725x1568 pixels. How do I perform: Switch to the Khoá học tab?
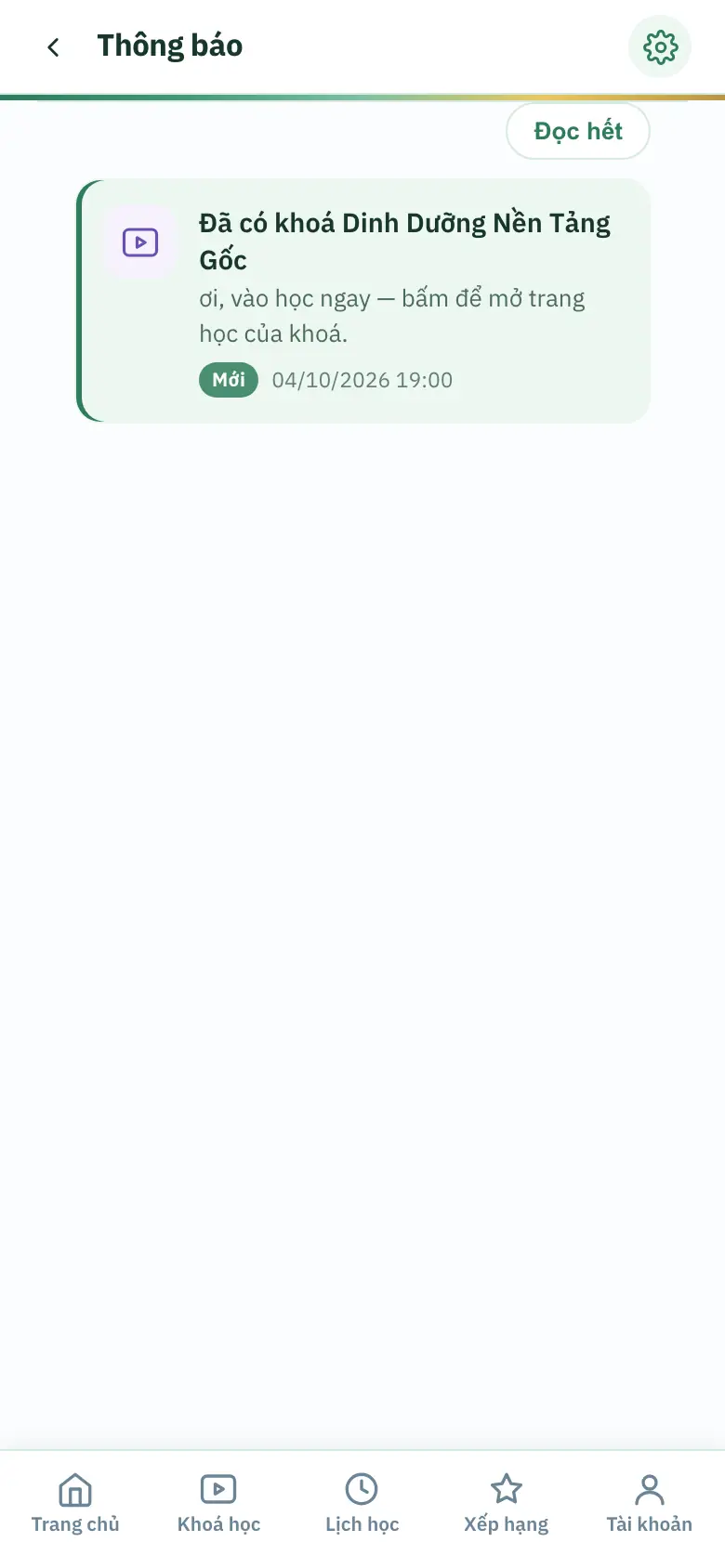pos(218,1503)
